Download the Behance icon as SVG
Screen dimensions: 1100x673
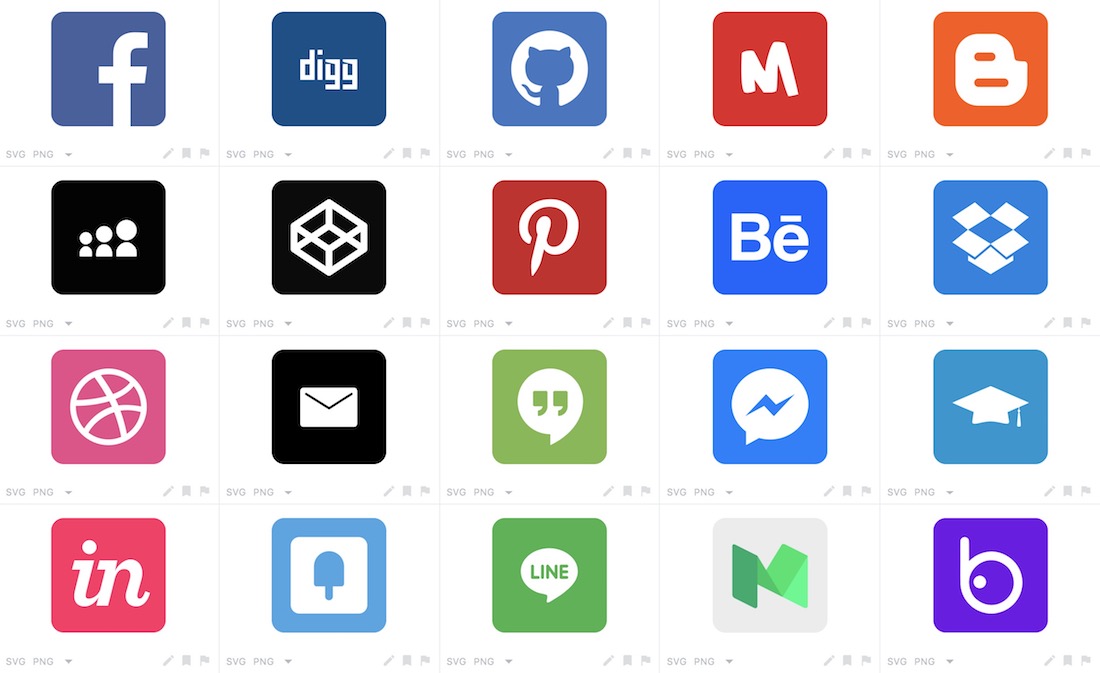677,324
